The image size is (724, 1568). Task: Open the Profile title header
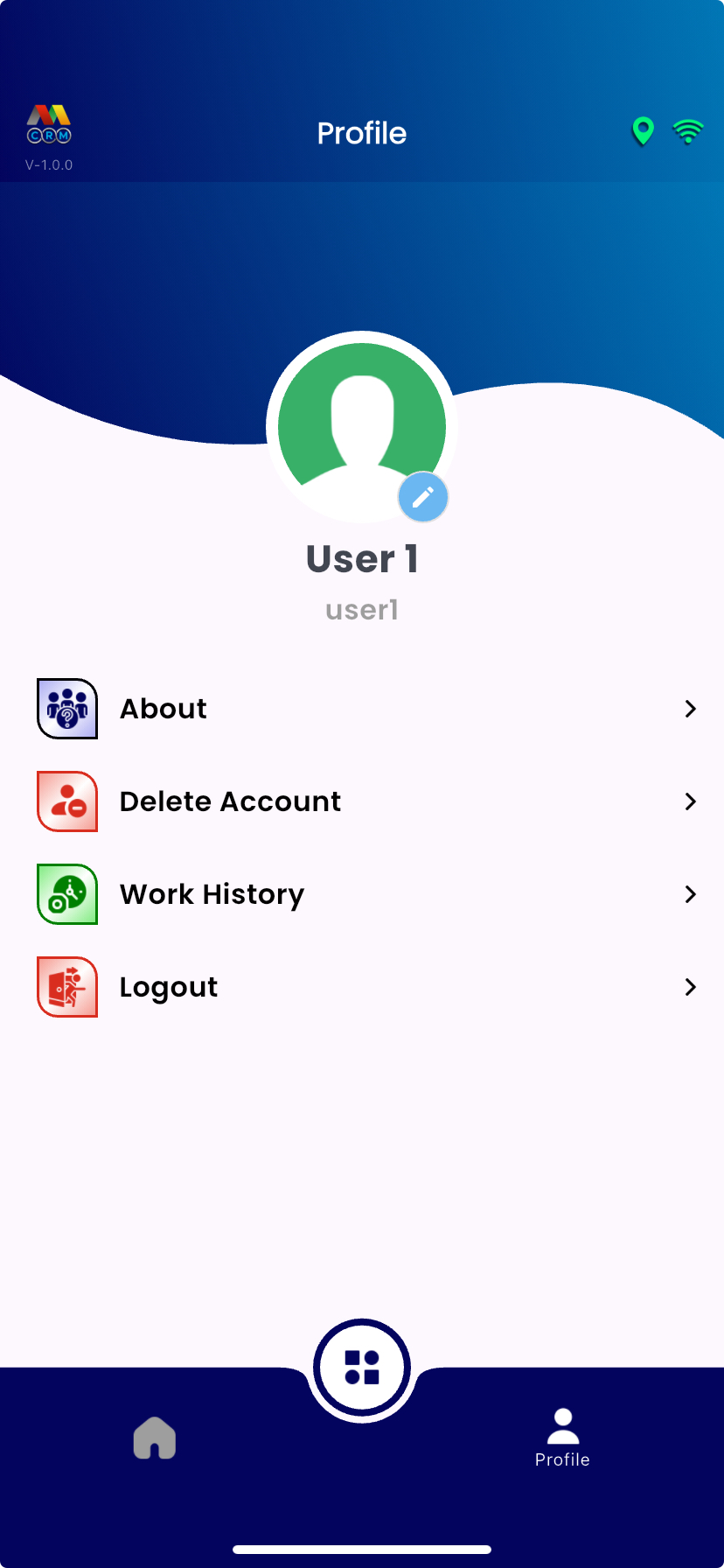click(361, 133)
